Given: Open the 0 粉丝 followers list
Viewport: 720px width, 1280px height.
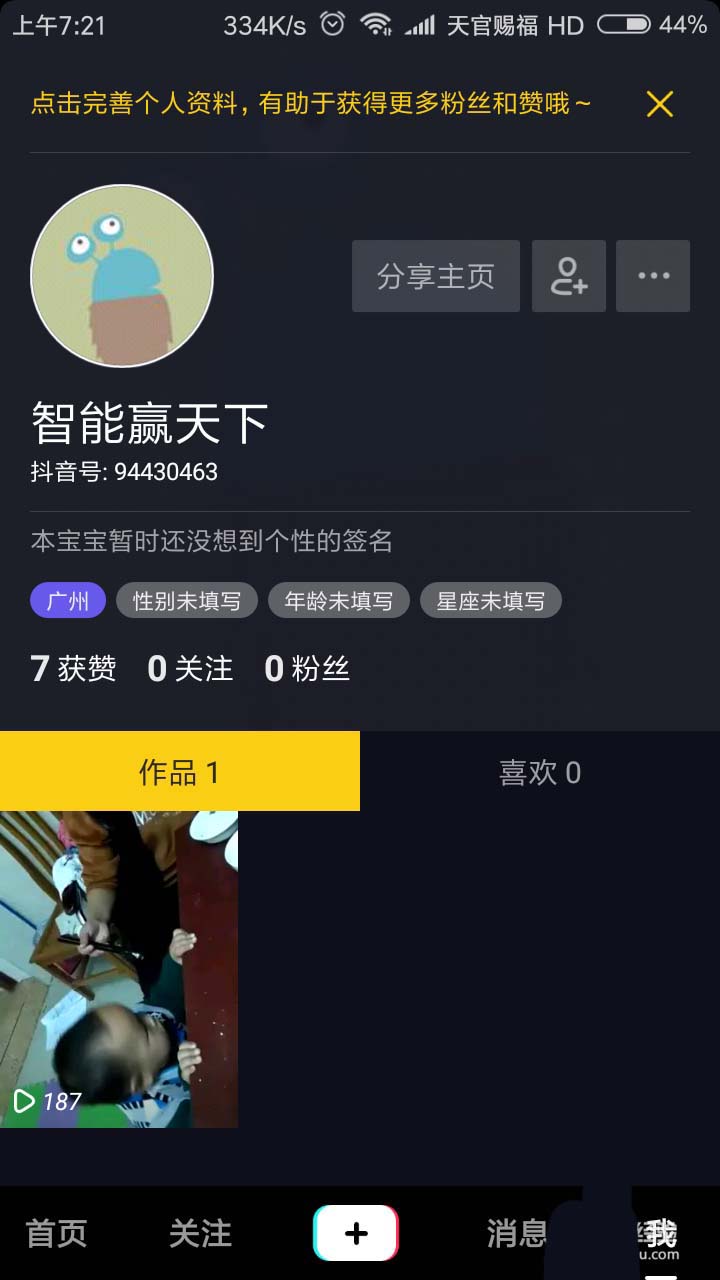Looking at the screenshot, I should click(x=307, y=668).
